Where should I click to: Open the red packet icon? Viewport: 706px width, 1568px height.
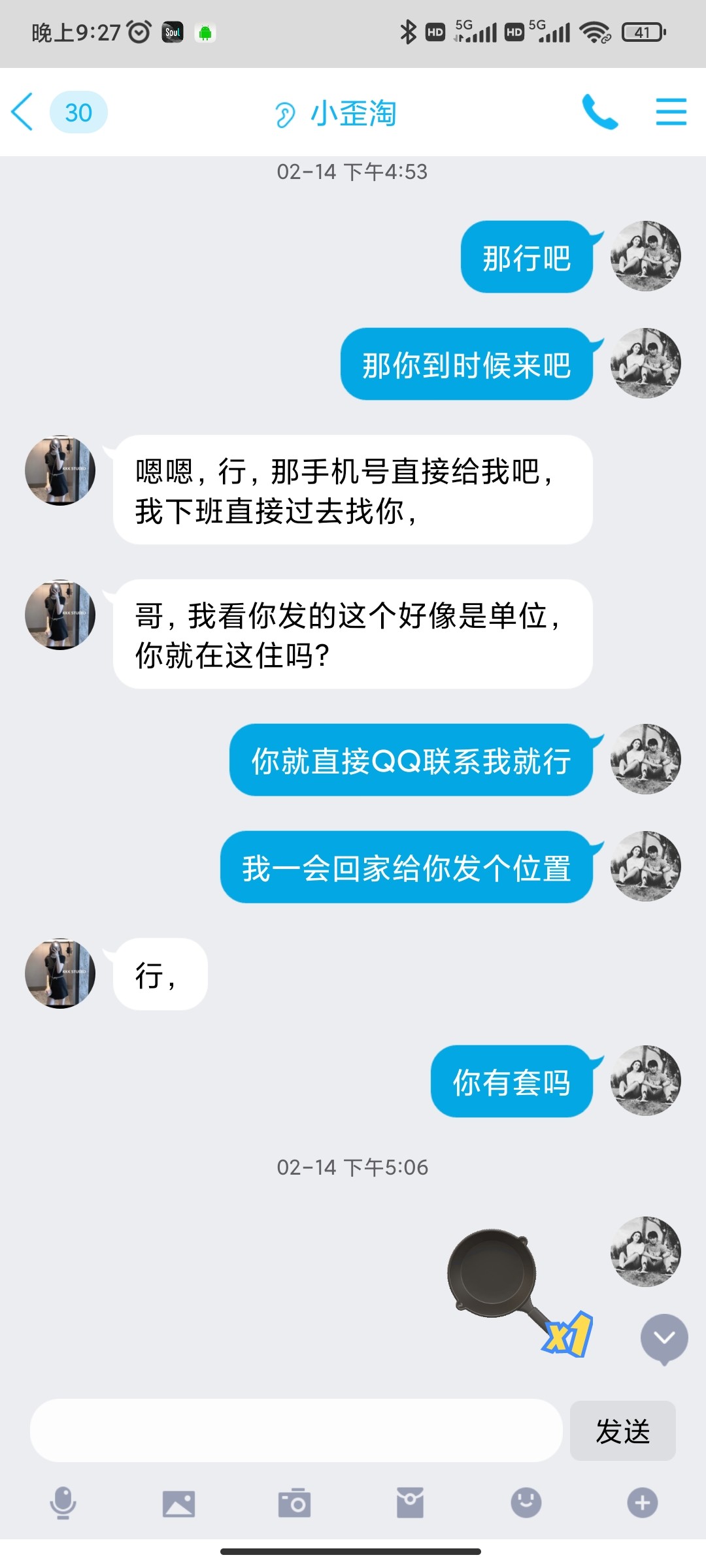(410, 1503)
